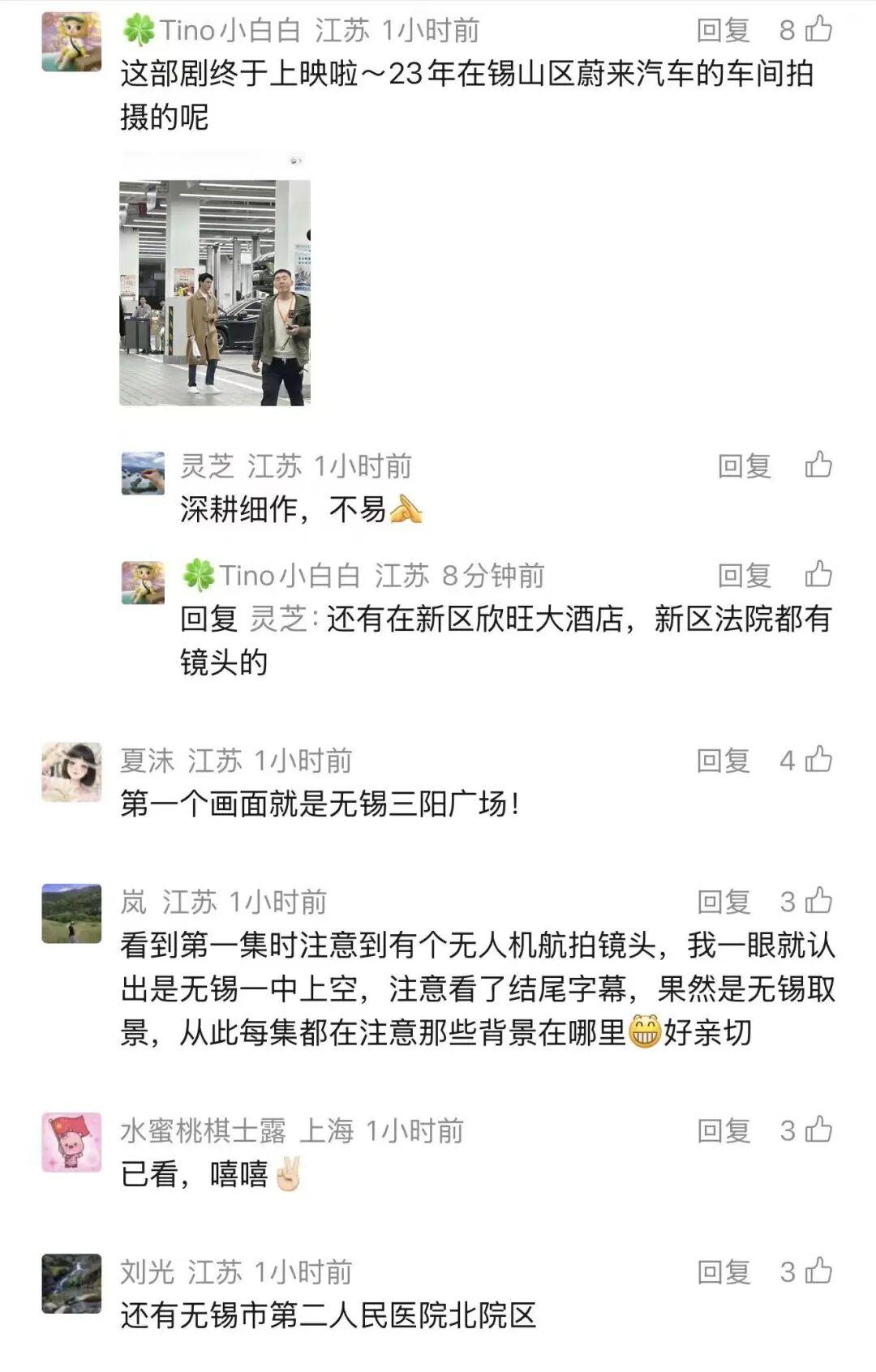Open 岚's profile avatar
Image resolution: width=876 pixels, height=1372 pixels.
(71, 913)
